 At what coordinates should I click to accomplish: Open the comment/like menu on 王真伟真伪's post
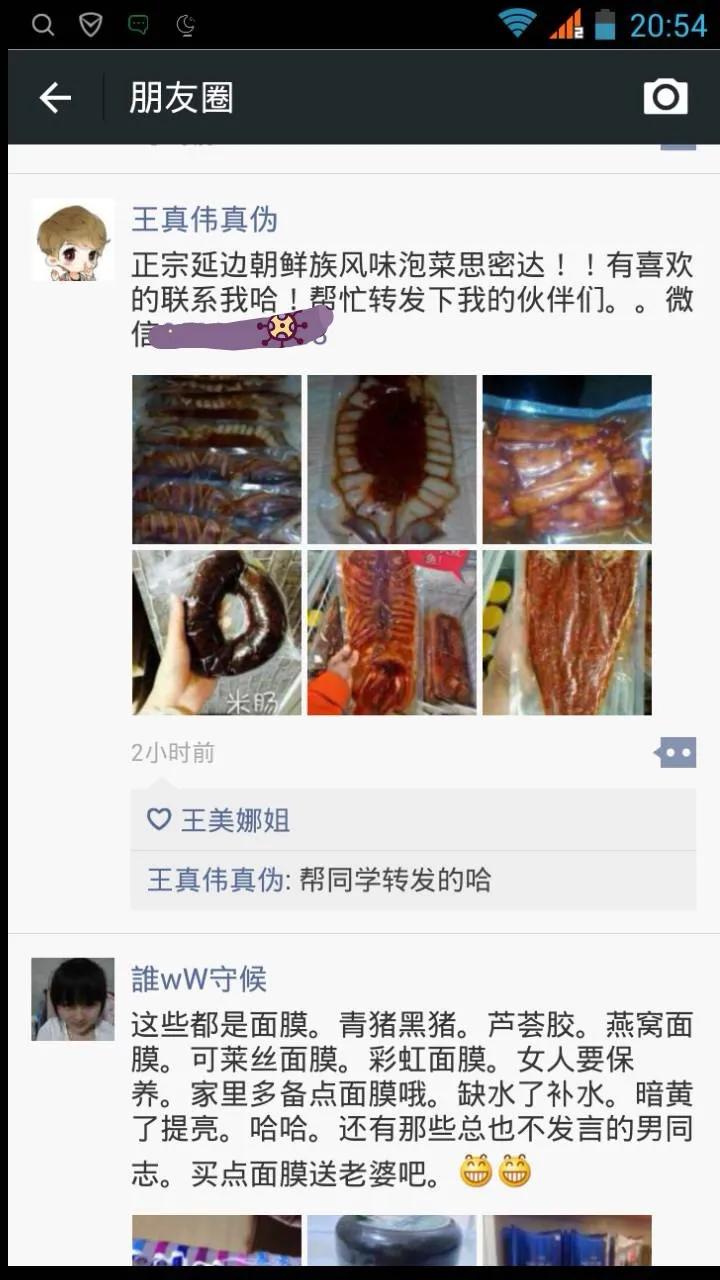(x=676, y=751)
